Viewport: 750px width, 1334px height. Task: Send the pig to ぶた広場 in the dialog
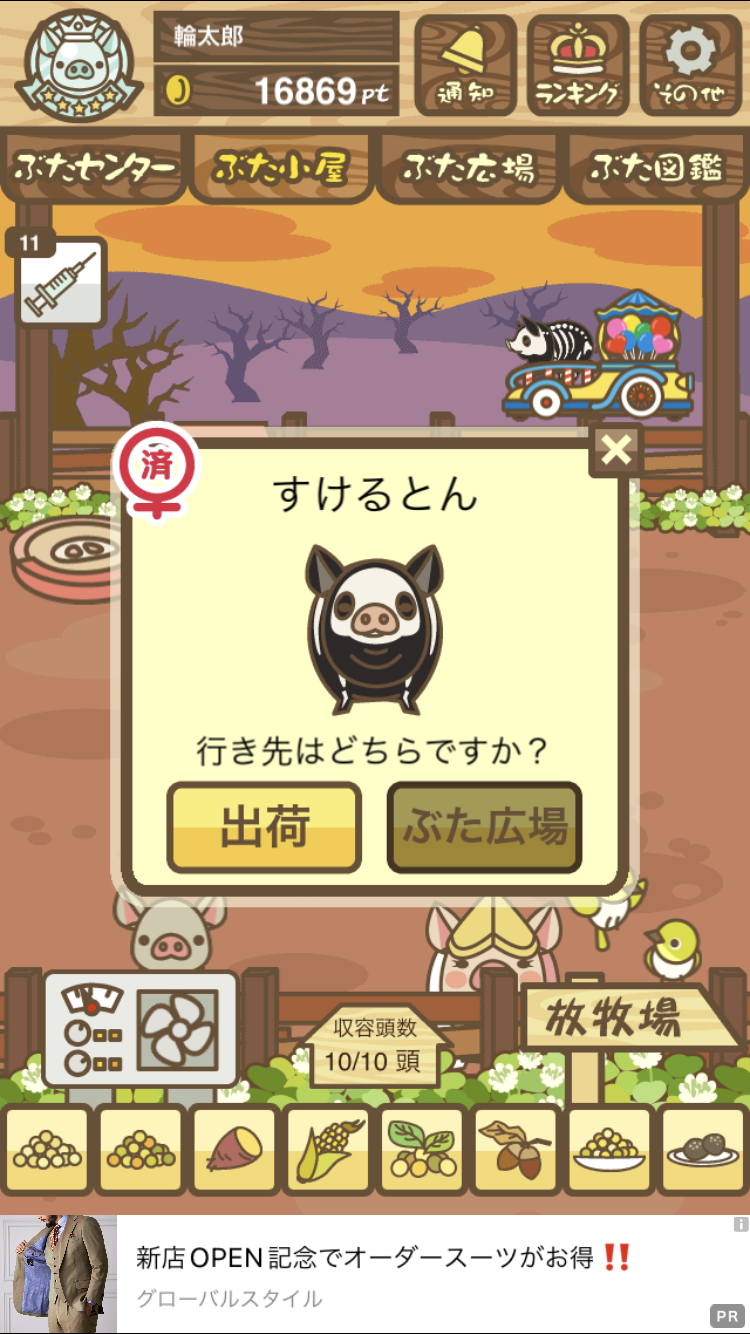coord(484,828)
